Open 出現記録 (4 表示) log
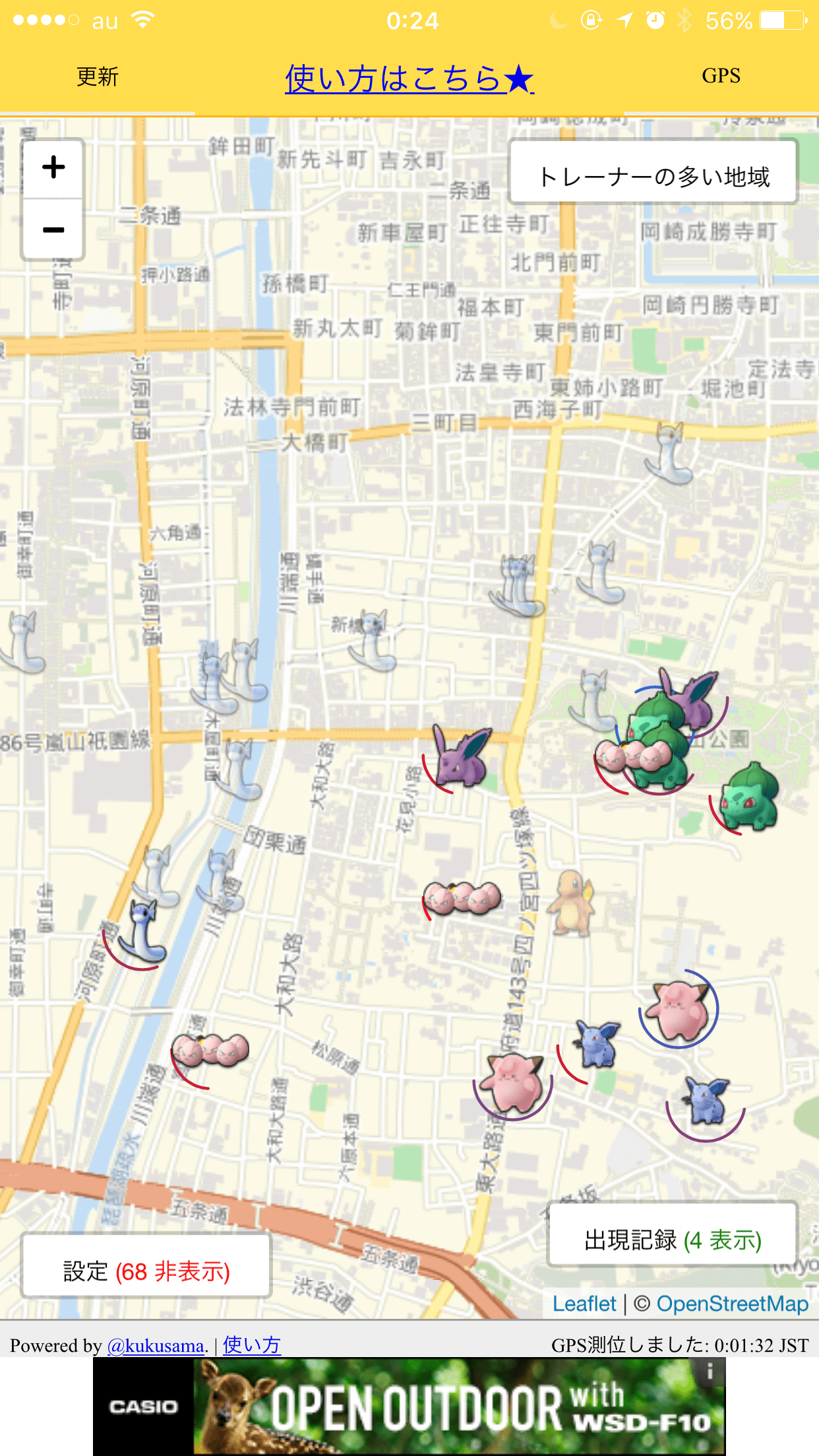Screen dimensions: 819x1456 (673, 1240)
